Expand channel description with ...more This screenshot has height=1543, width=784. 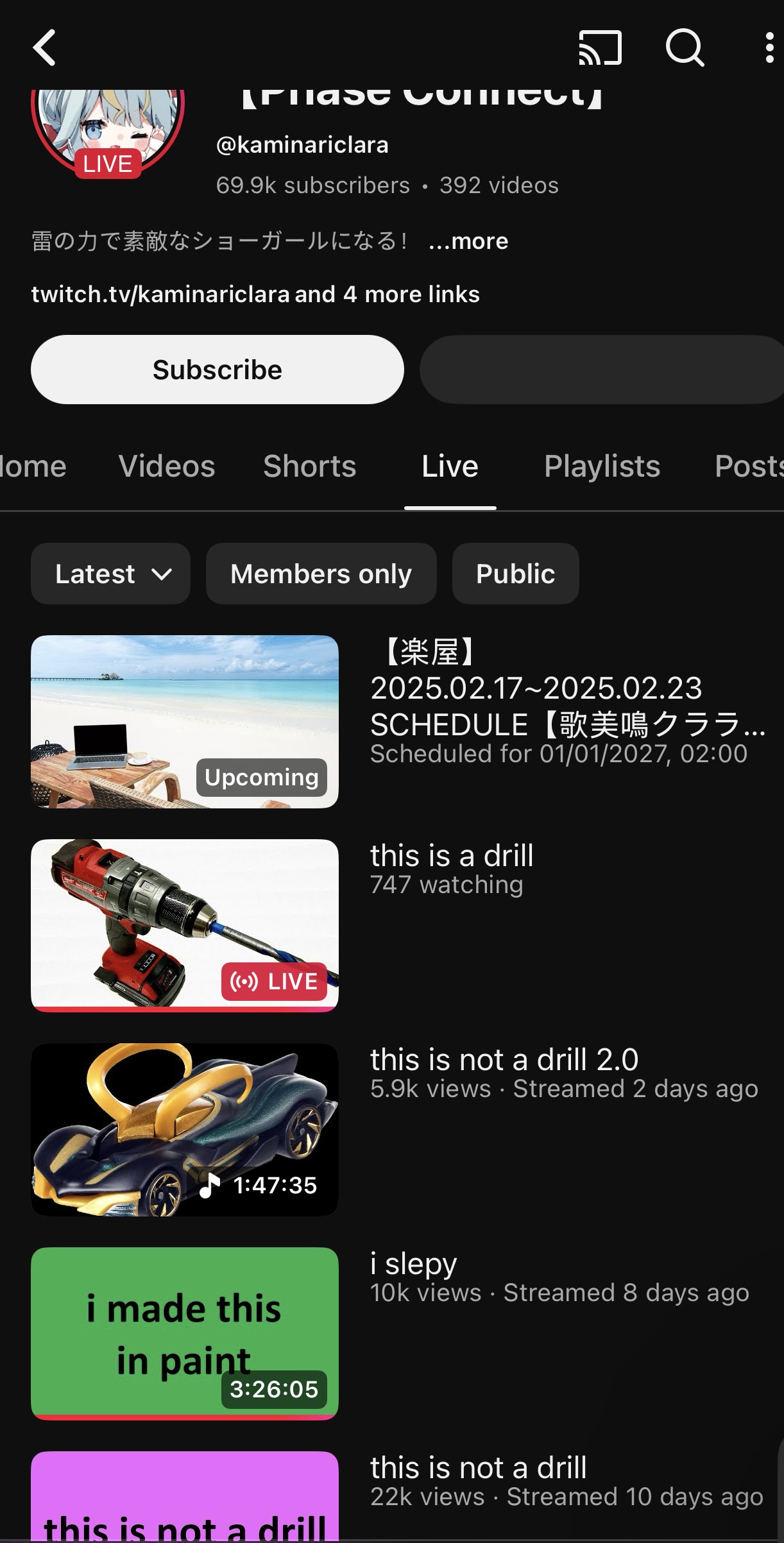coord(468,241)
